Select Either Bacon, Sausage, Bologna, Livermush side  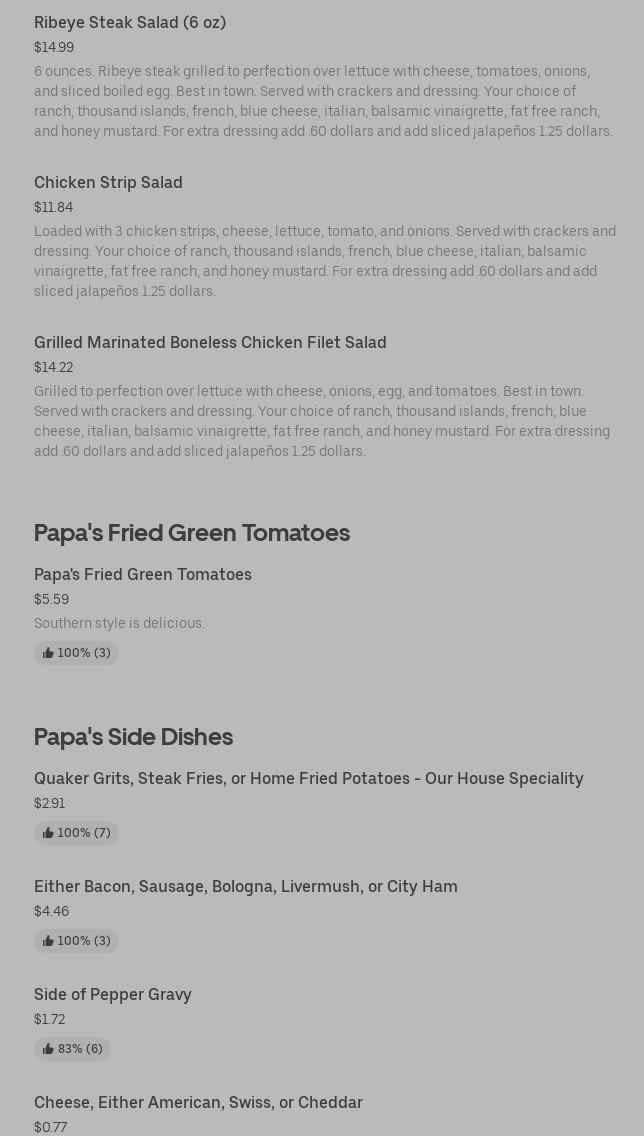pos(245,886)
